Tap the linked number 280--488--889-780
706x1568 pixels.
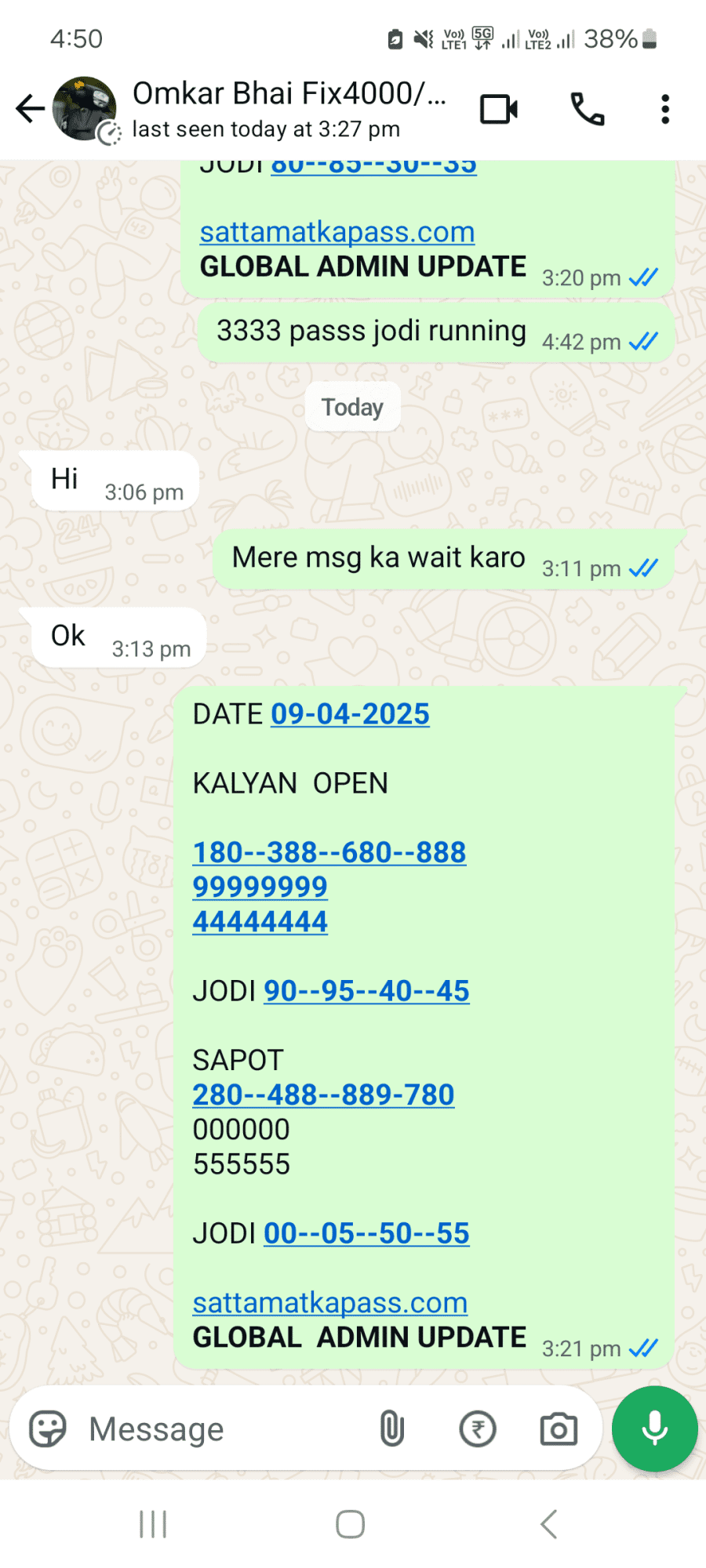coord(324,1094)
